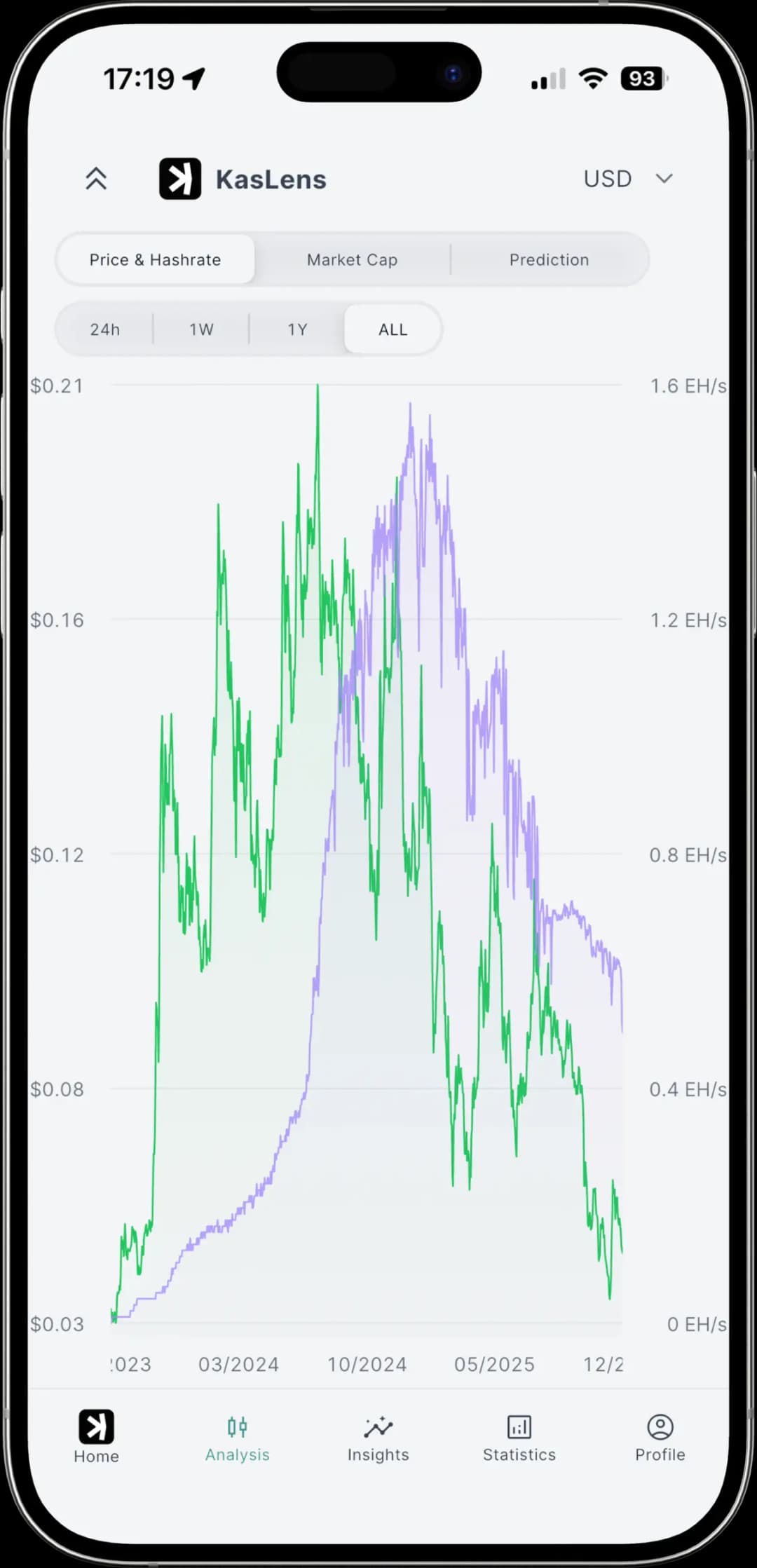The width and height of the screenshot is (757, 1568).
Task: Go to the Home tab
Action: tap(96, 1436)
